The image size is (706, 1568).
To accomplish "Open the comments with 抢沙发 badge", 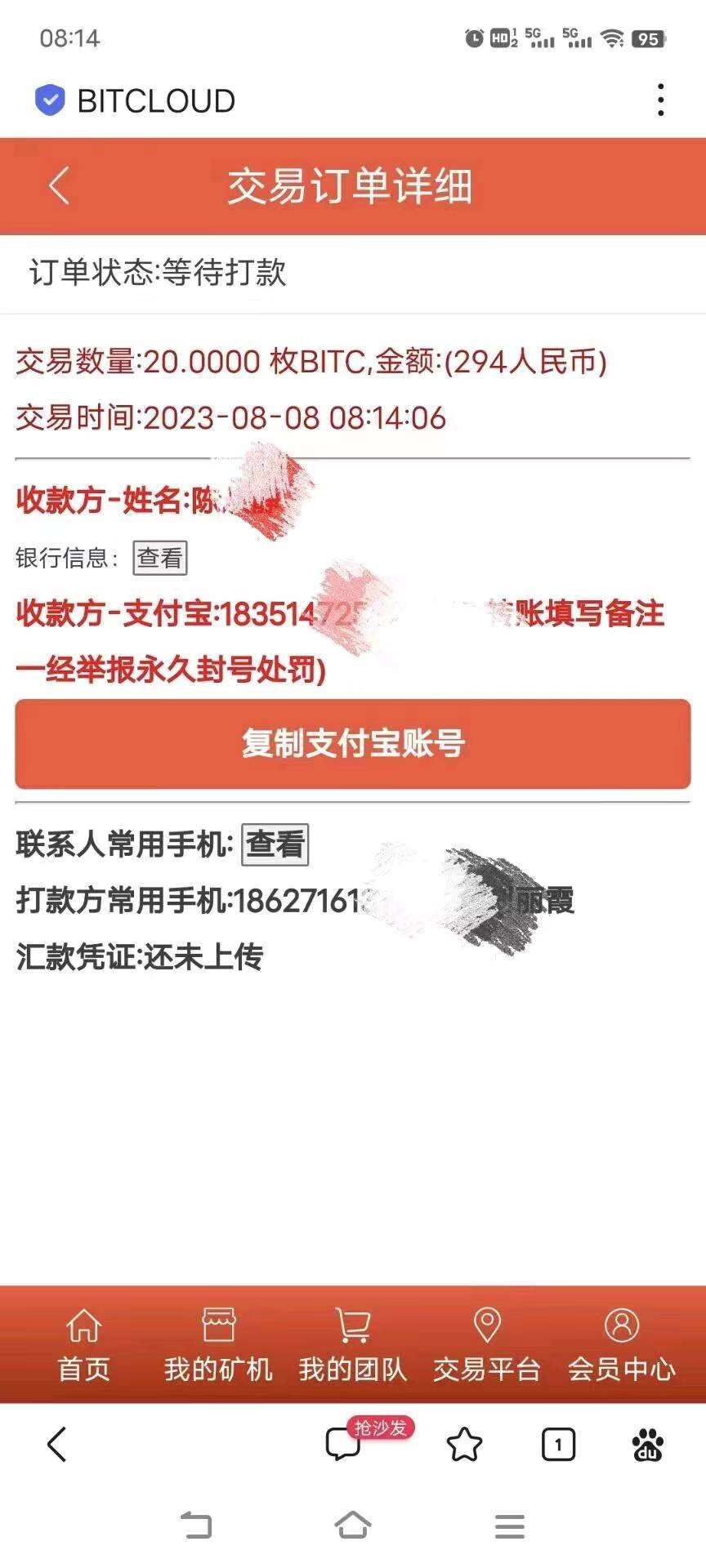I will [x=343, y=1445].
